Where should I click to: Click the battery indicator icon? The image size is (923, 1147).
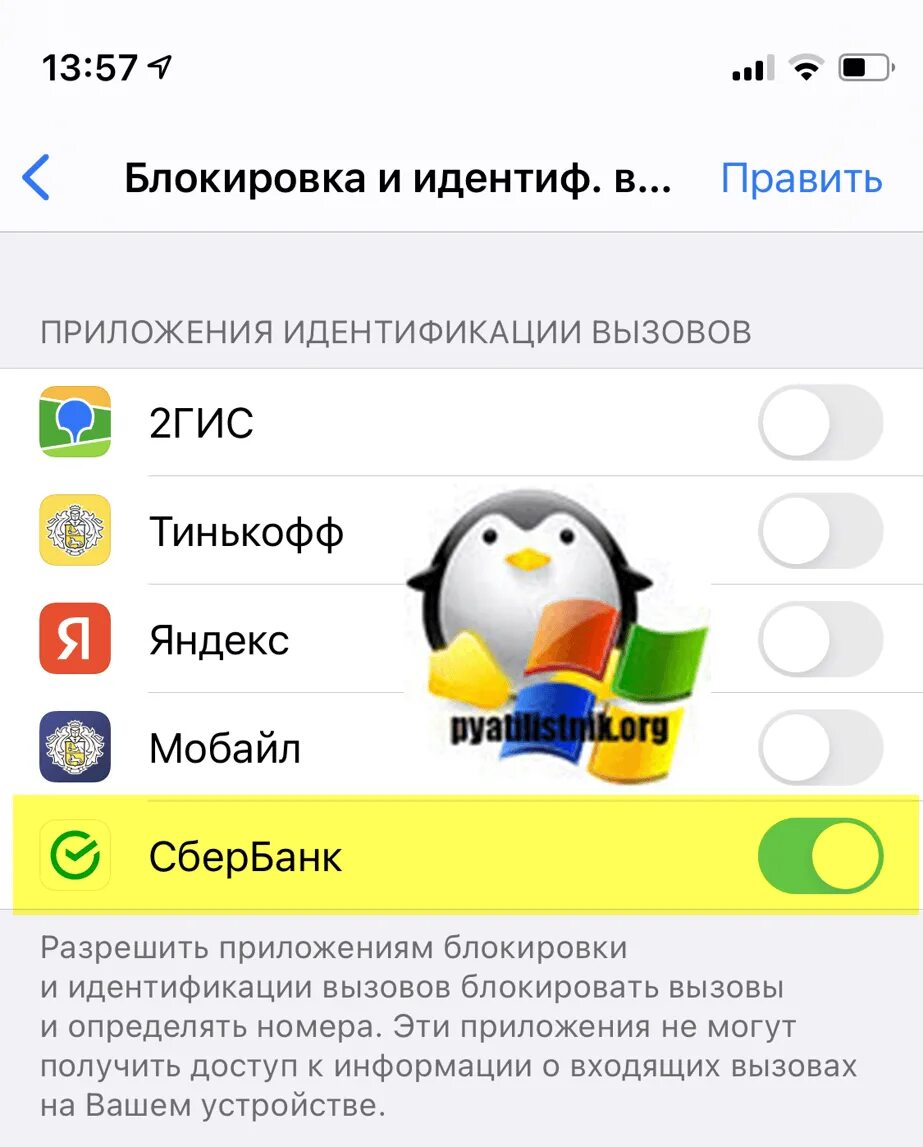coord(862,64)
